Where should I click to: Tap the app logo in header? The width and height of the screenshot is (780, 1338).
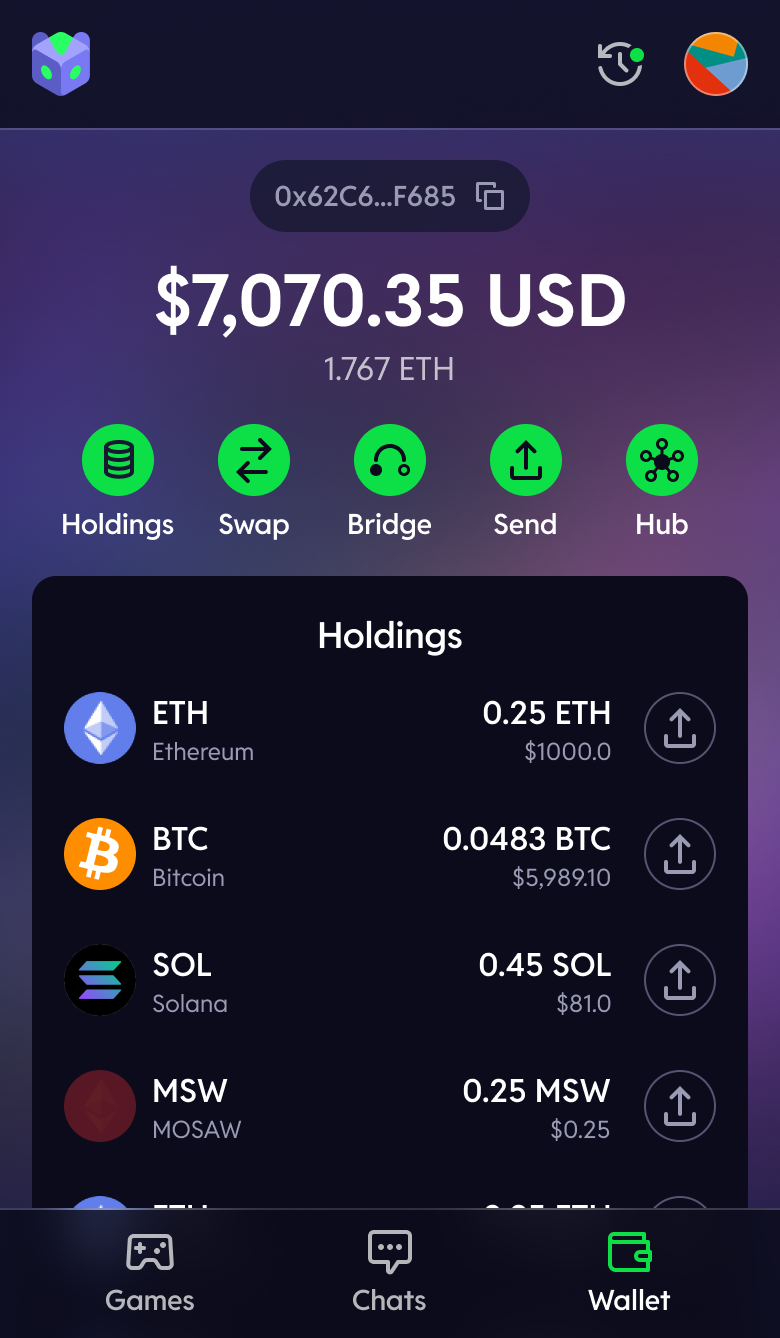(x=61, y=64)
